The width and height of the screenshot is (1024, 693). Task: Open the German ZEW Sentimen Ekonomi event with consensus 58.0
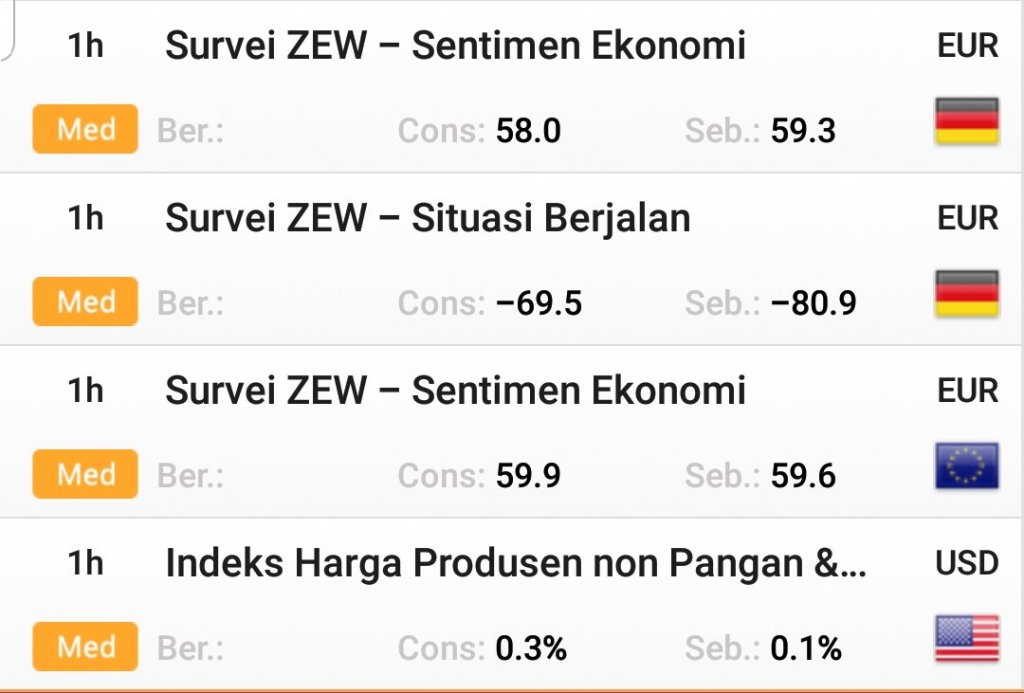(x=455, y=47)
